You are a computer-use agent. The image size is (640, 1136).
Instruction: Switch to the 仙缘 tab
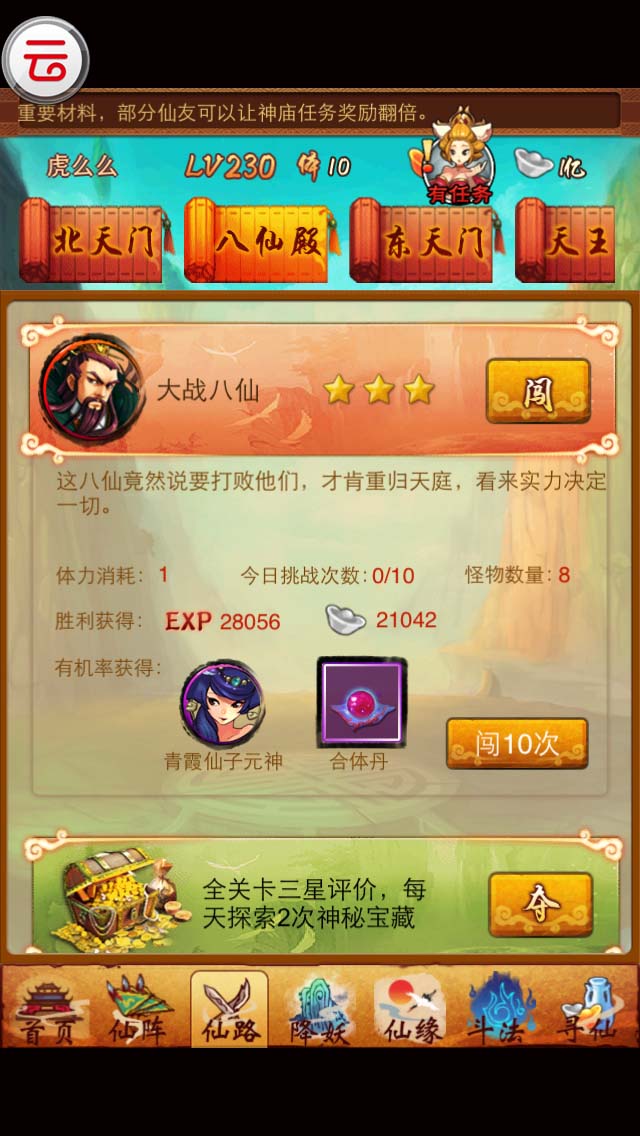(x=410, y=1010)
